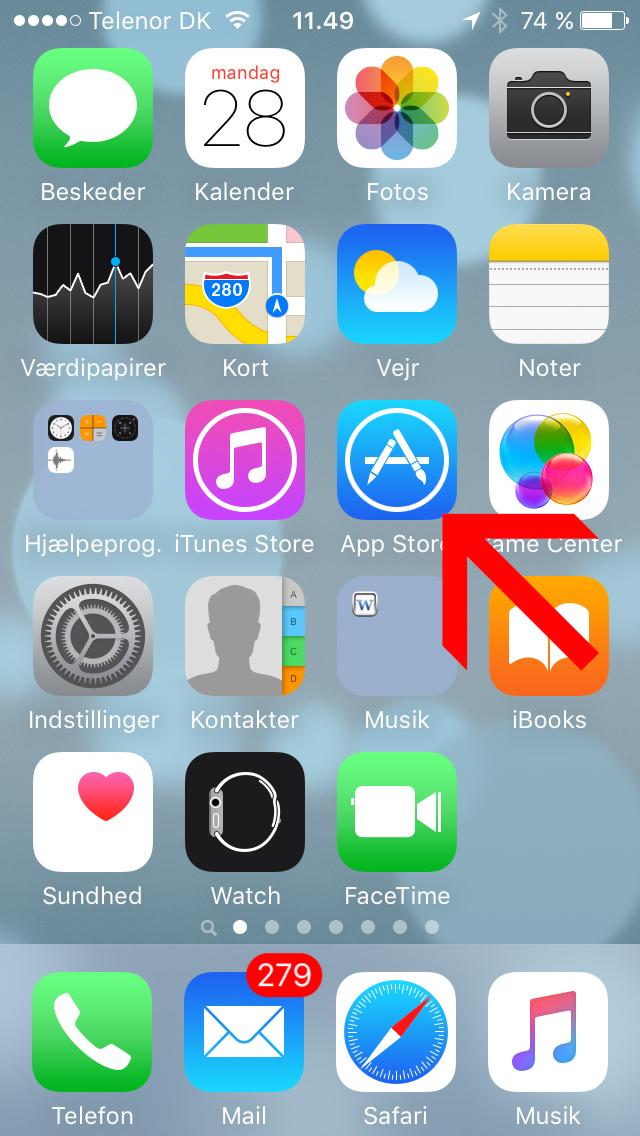
Task: Check the Vejr weather app
Action: click(x=397, y=284)
